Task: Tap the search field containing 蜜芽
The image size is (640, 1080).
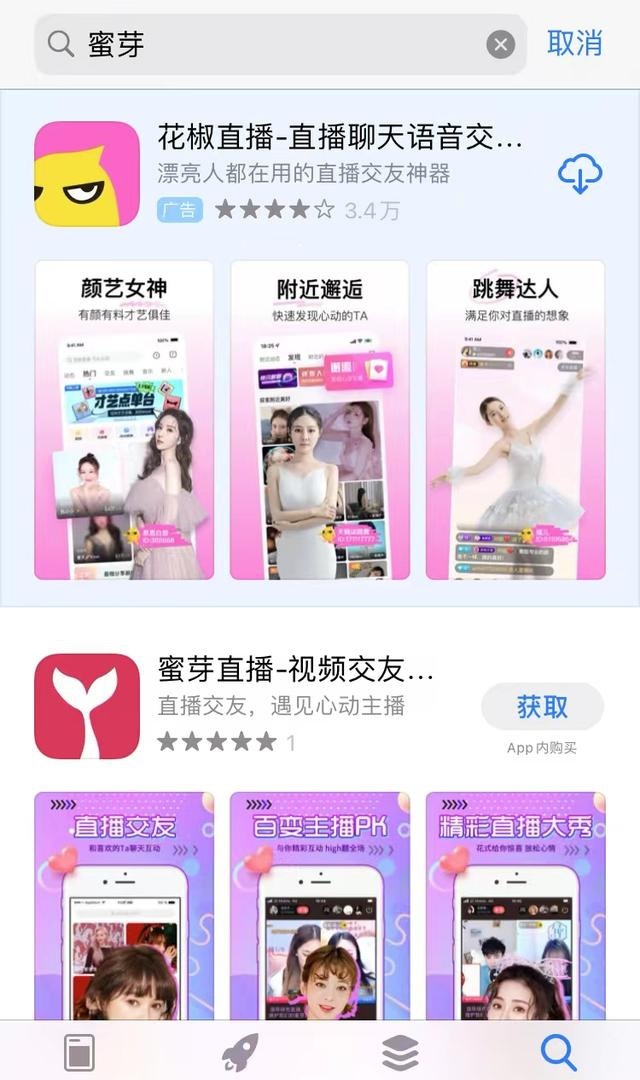Action: pos(280,45)
